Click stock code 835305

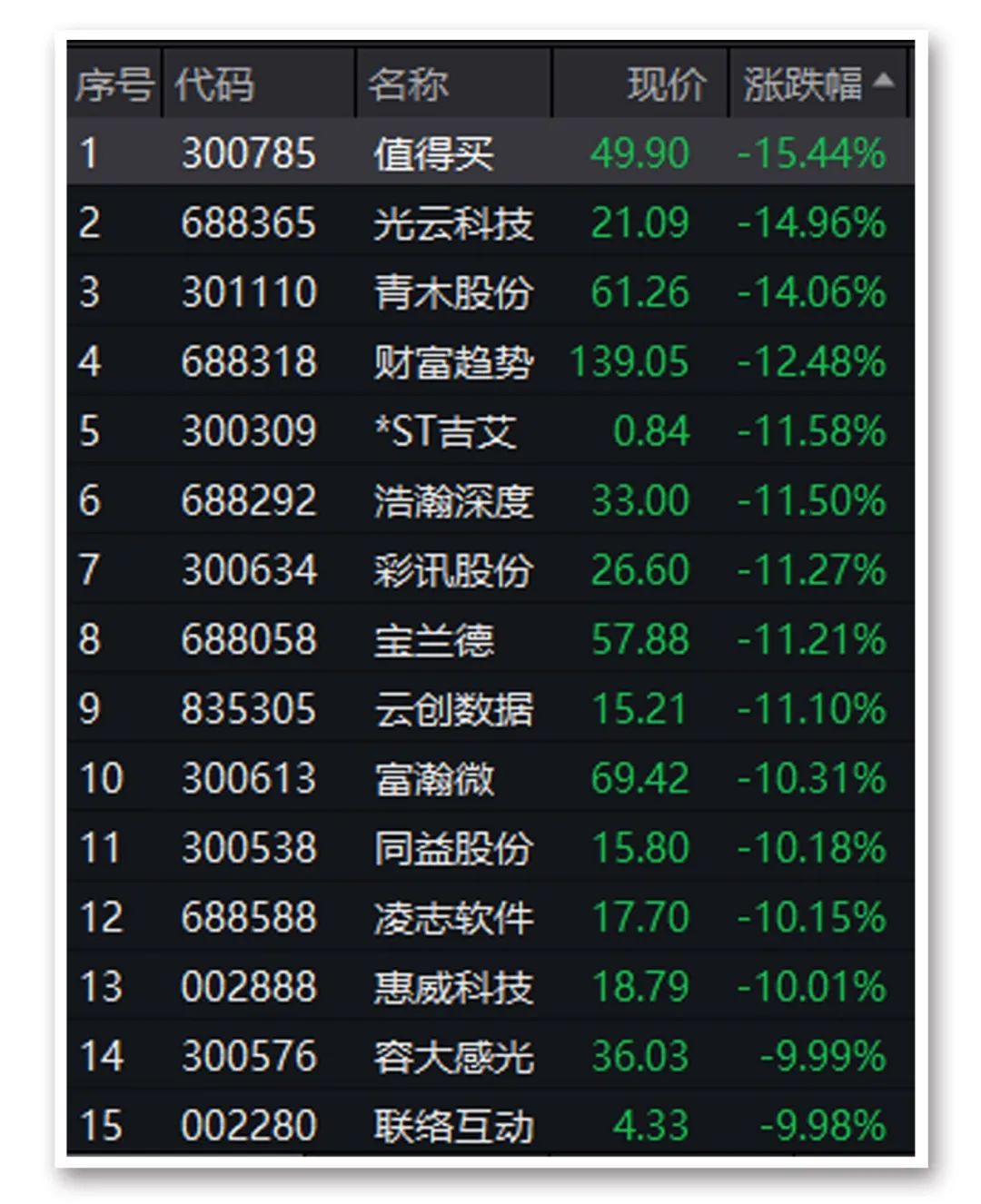pos(250,709)
